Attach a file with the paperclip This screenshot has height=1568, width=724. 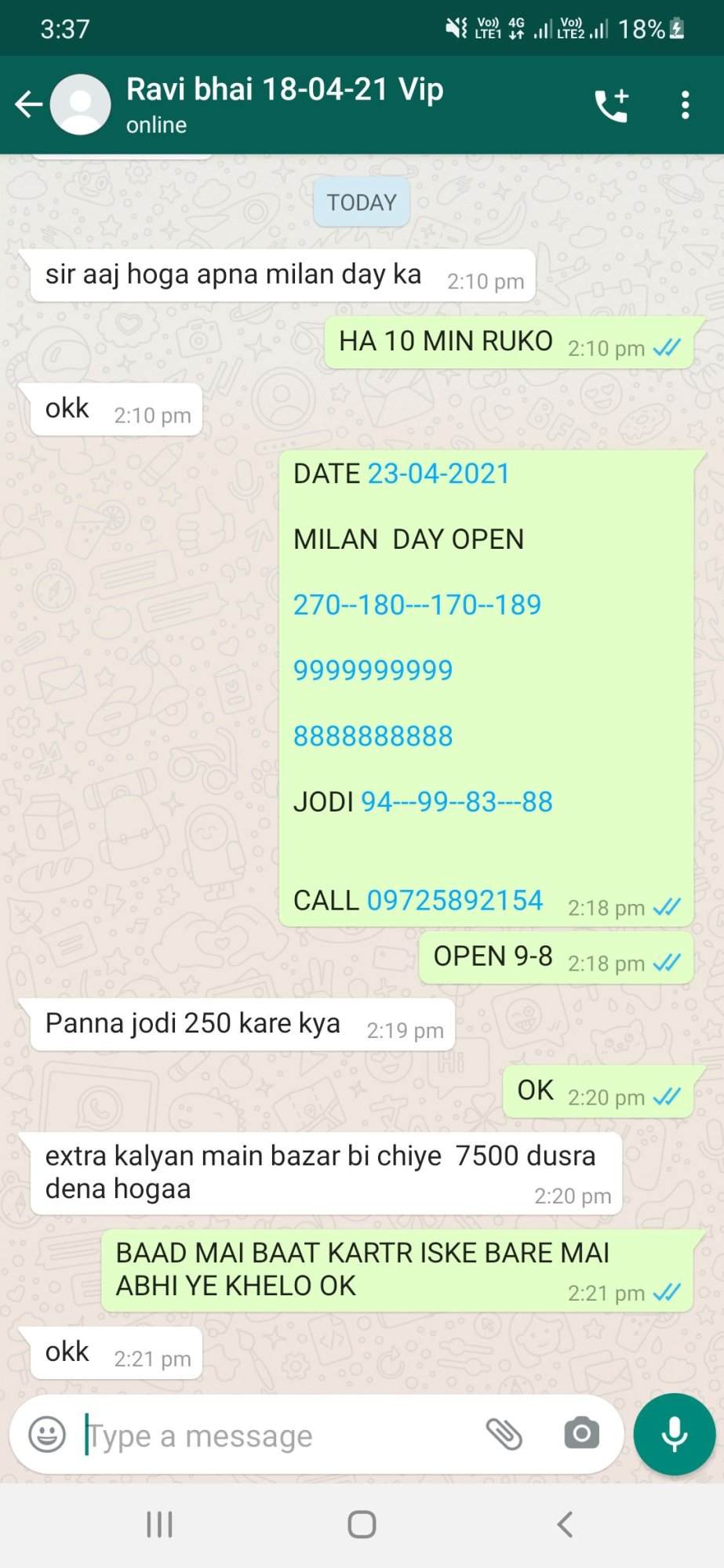pyautogui.click(x=504, y=1435)
